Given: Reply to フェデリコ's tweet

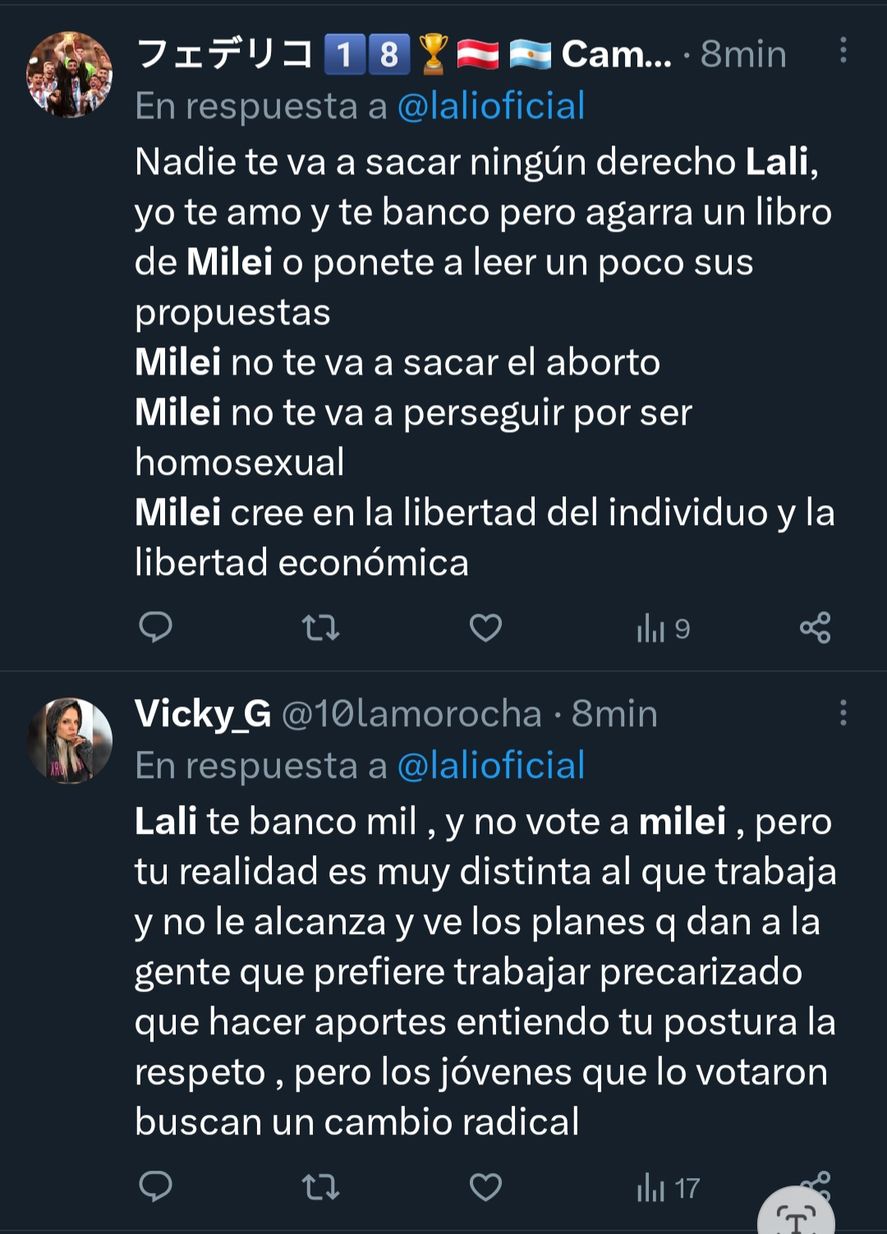Looking at the screenshot, I should pos(155,627).
